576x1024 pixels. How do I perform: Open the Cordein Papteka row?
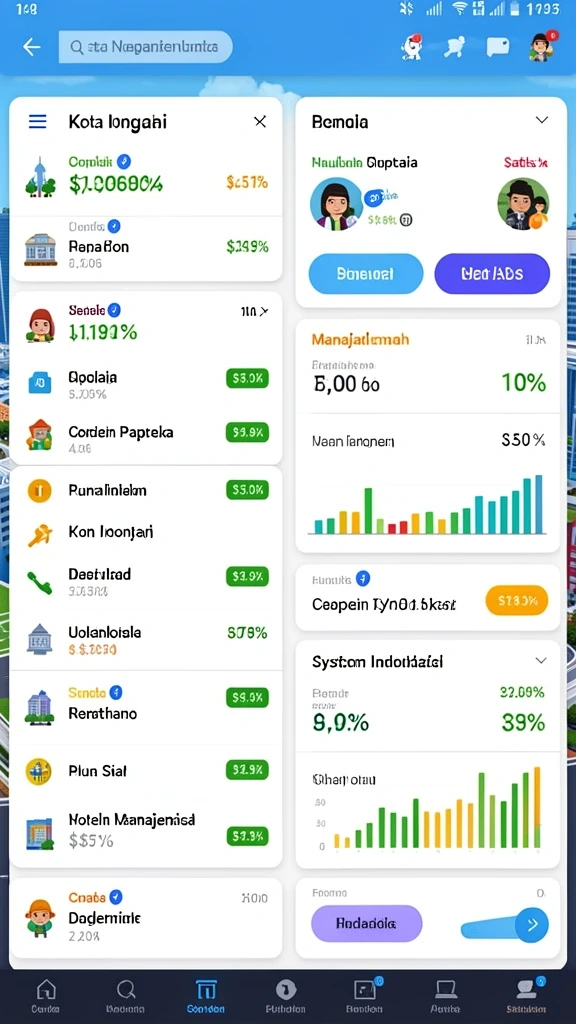pyautogui.click(x=146, y=437)
